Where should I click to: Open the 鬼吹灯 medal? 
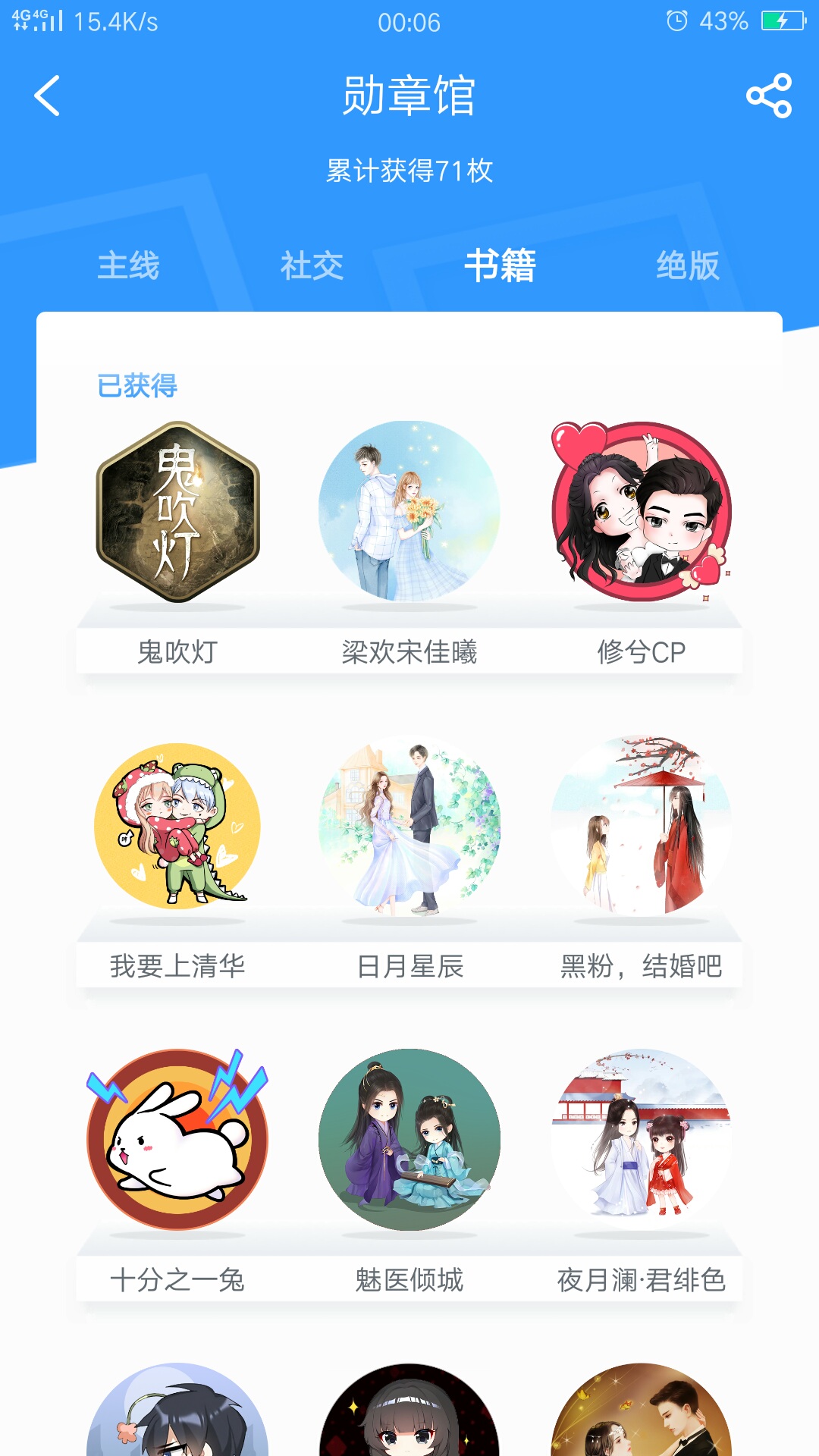(177, 513)
